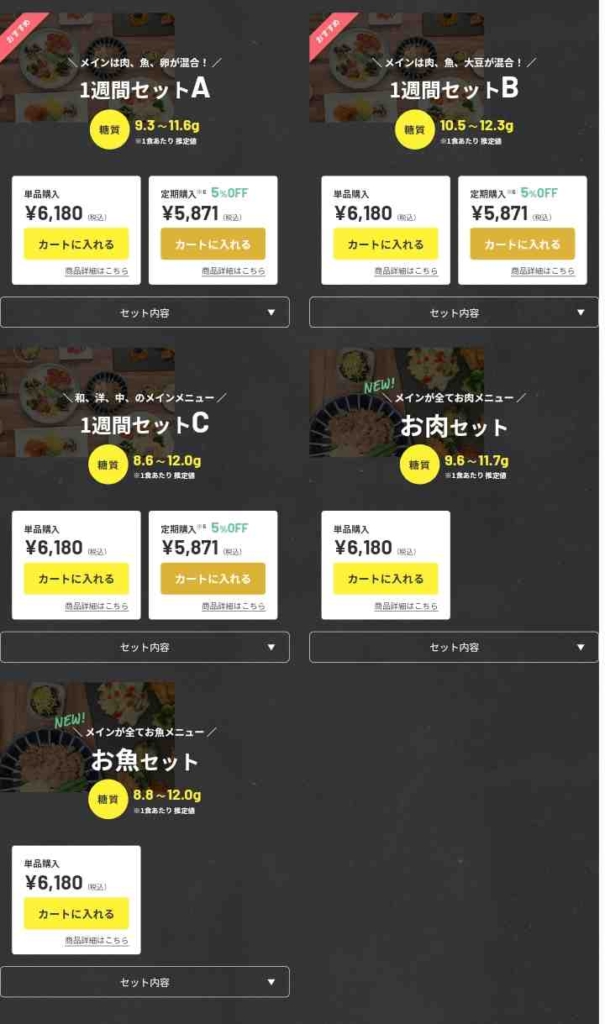Screen dimensions: 605x1024
Task: Expand セット内容 for お肉セット
Action: pyautogui.click(x=454, y=647)
